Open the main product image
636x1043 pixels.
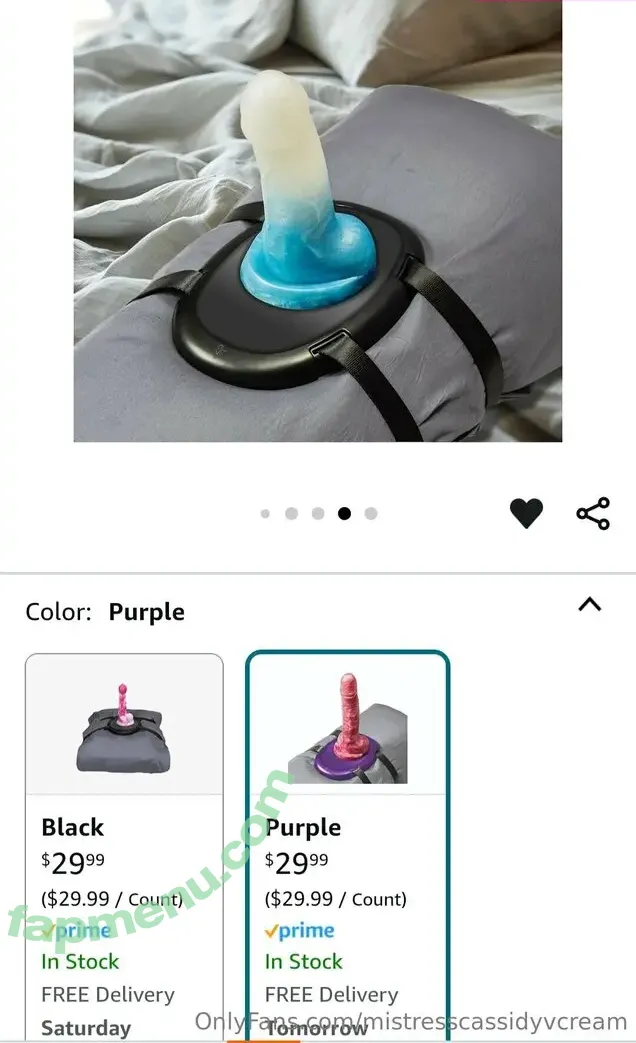pos(317,220)
